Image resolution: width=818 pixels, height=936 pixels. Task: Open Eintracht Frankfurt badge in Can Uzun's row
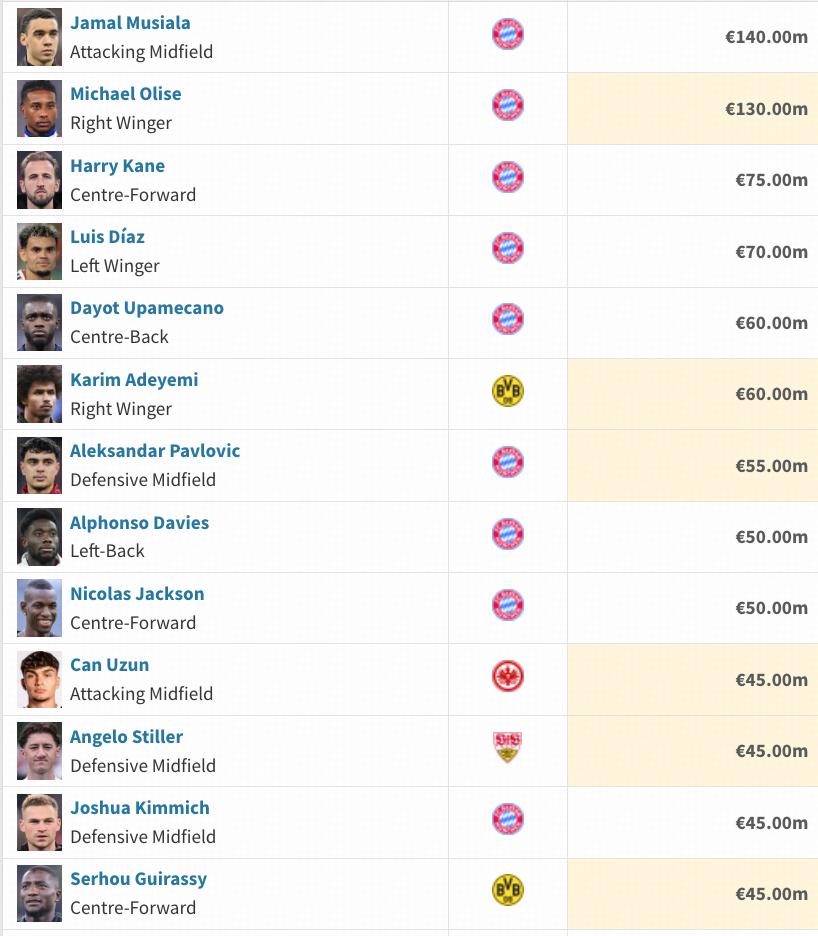pos(508,677)
